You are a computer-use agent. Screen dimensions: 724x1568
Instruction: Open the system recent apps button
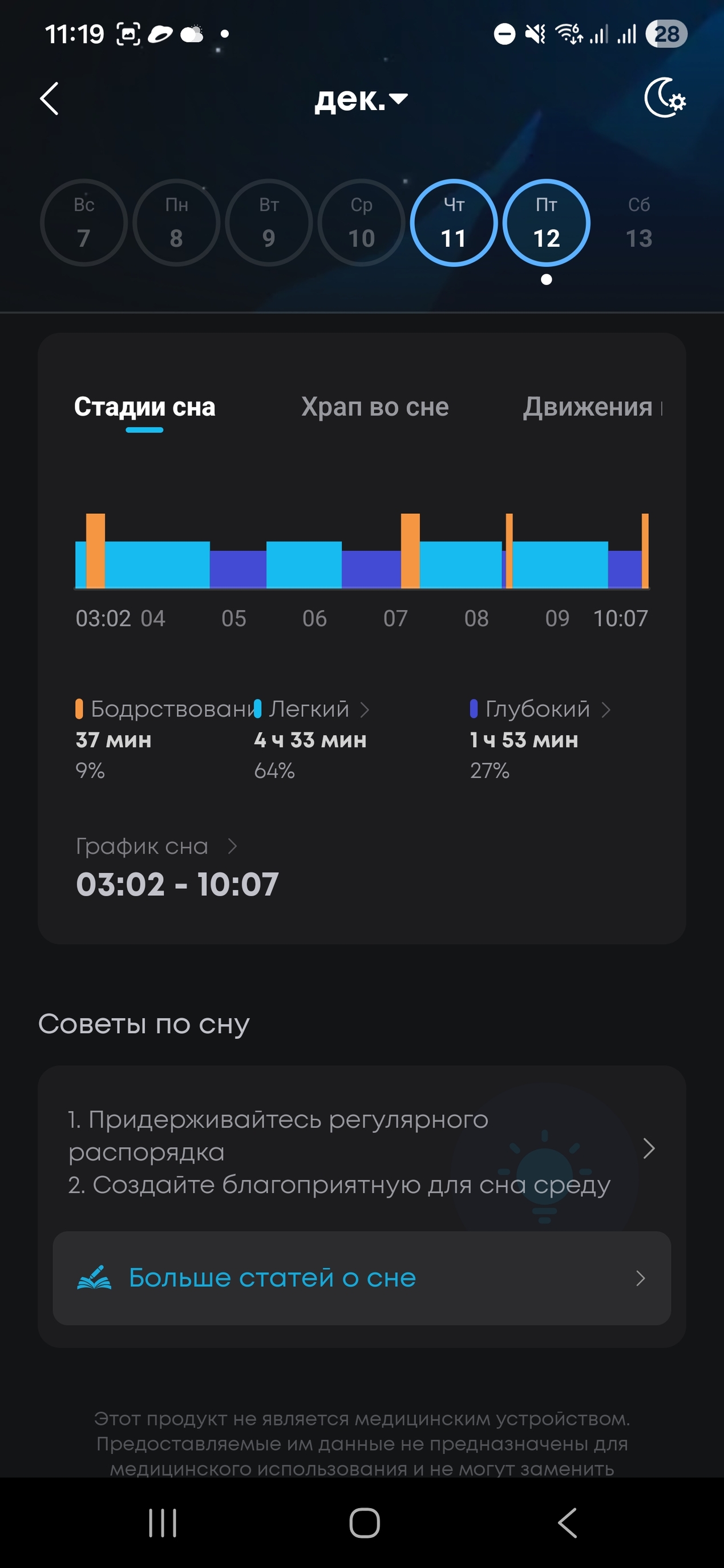[x=163, y=1524]
